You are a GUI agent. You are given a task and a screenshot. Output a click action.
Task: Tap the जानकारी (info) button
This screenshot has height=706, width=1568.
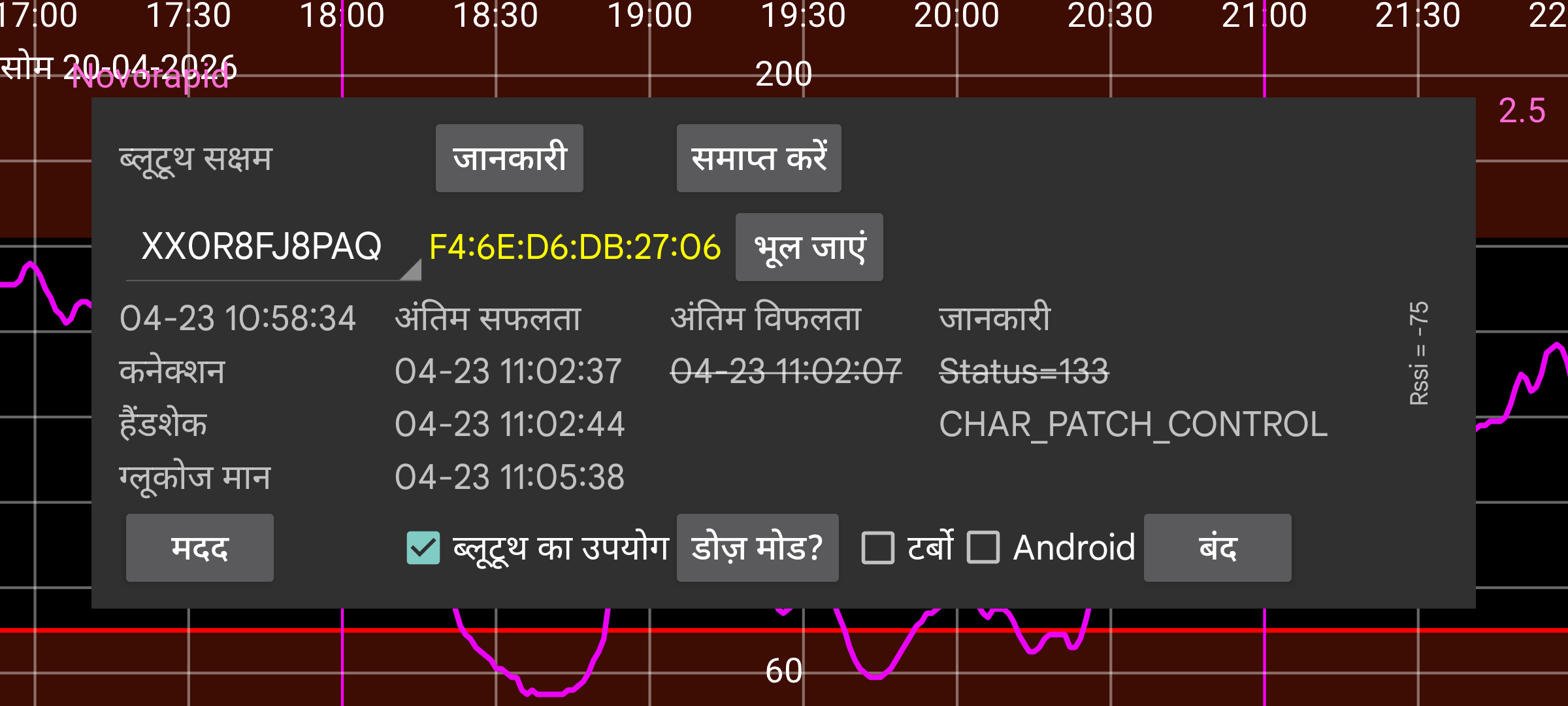tap(509, 158)
